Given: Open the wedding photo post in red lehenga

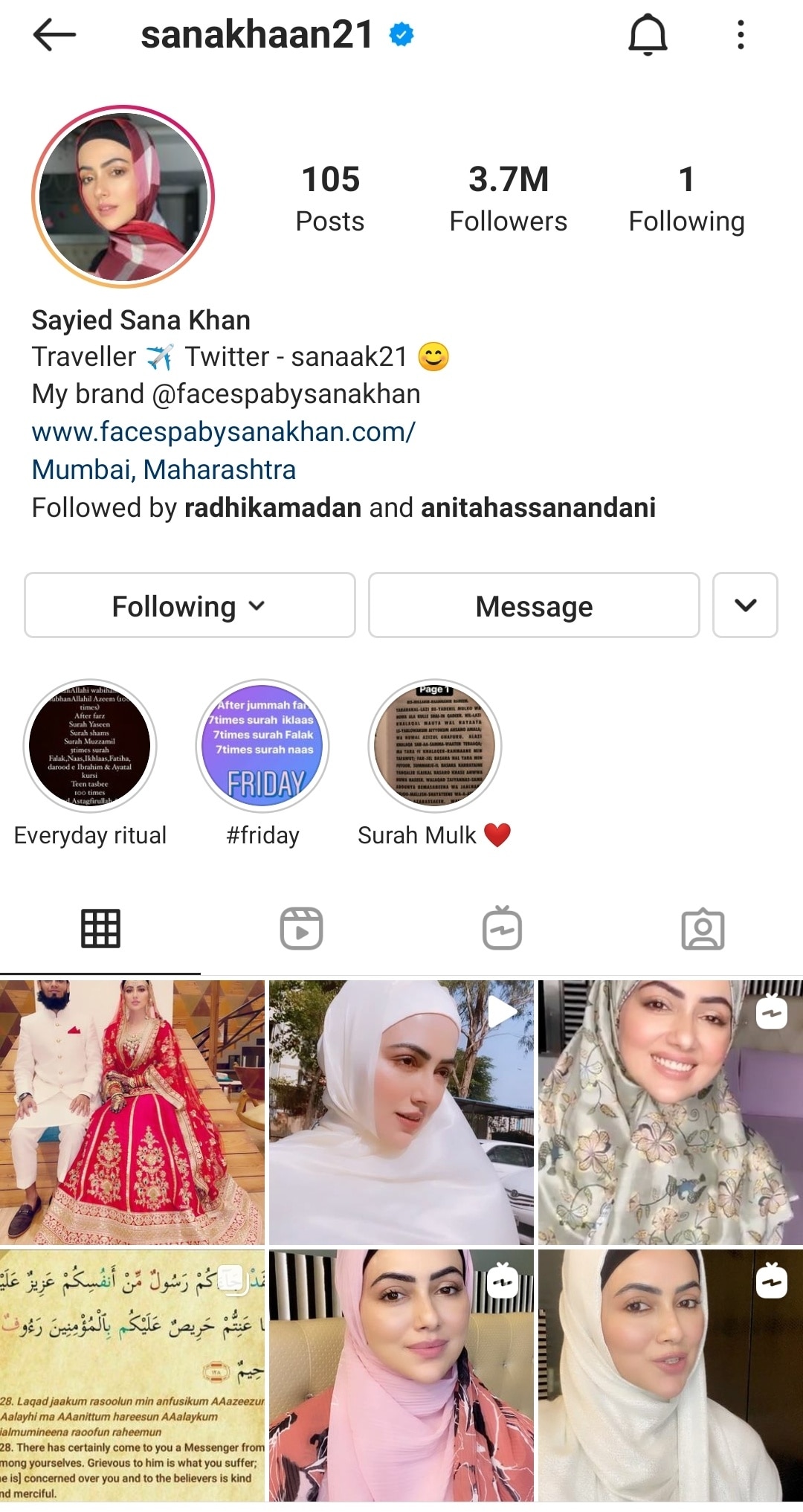Looking at the screenshot, I should 132,1113.
